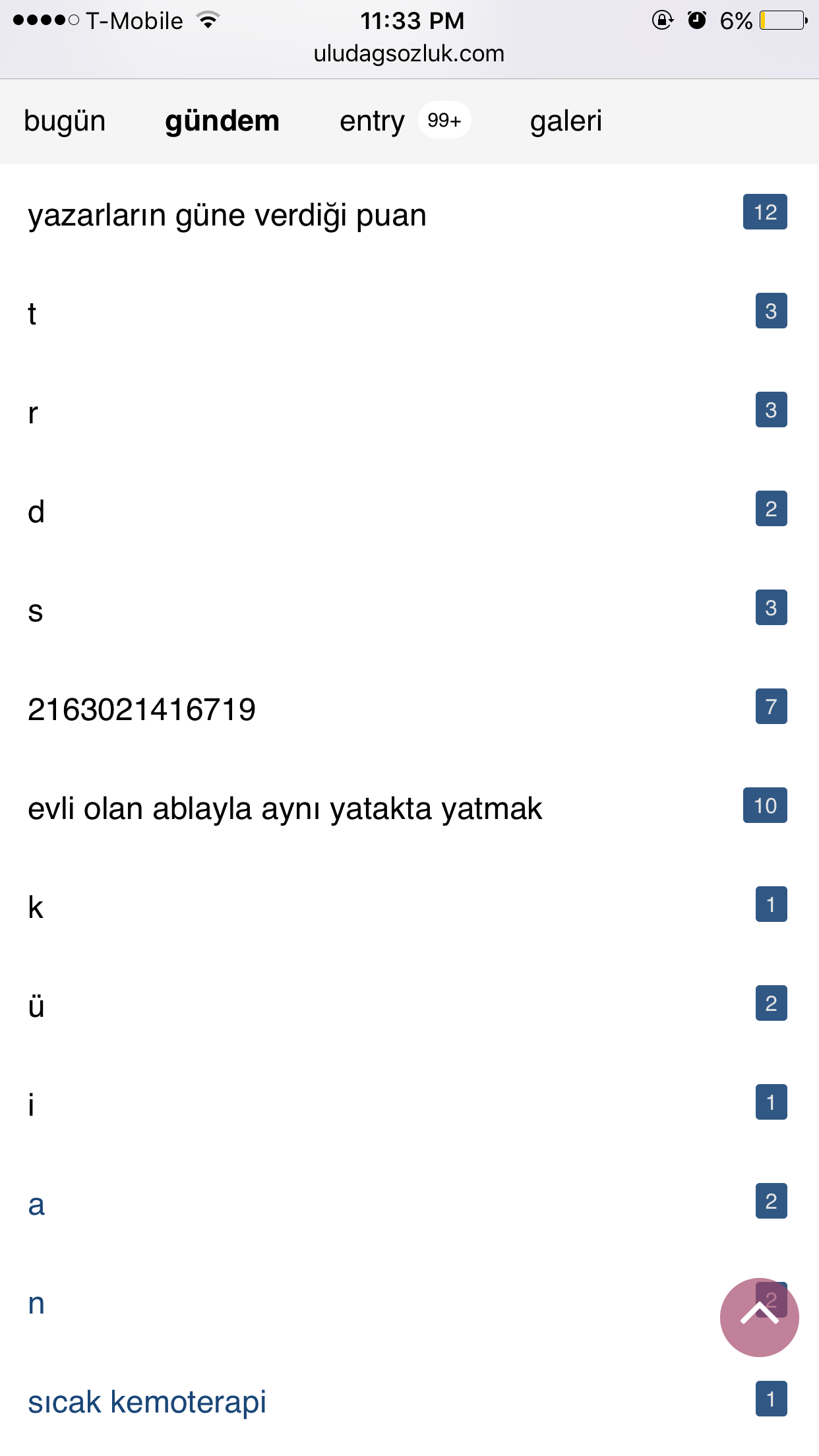Select the gündem tab
819x1456 pixels.
pyautogui.click(x=222, y=121)
